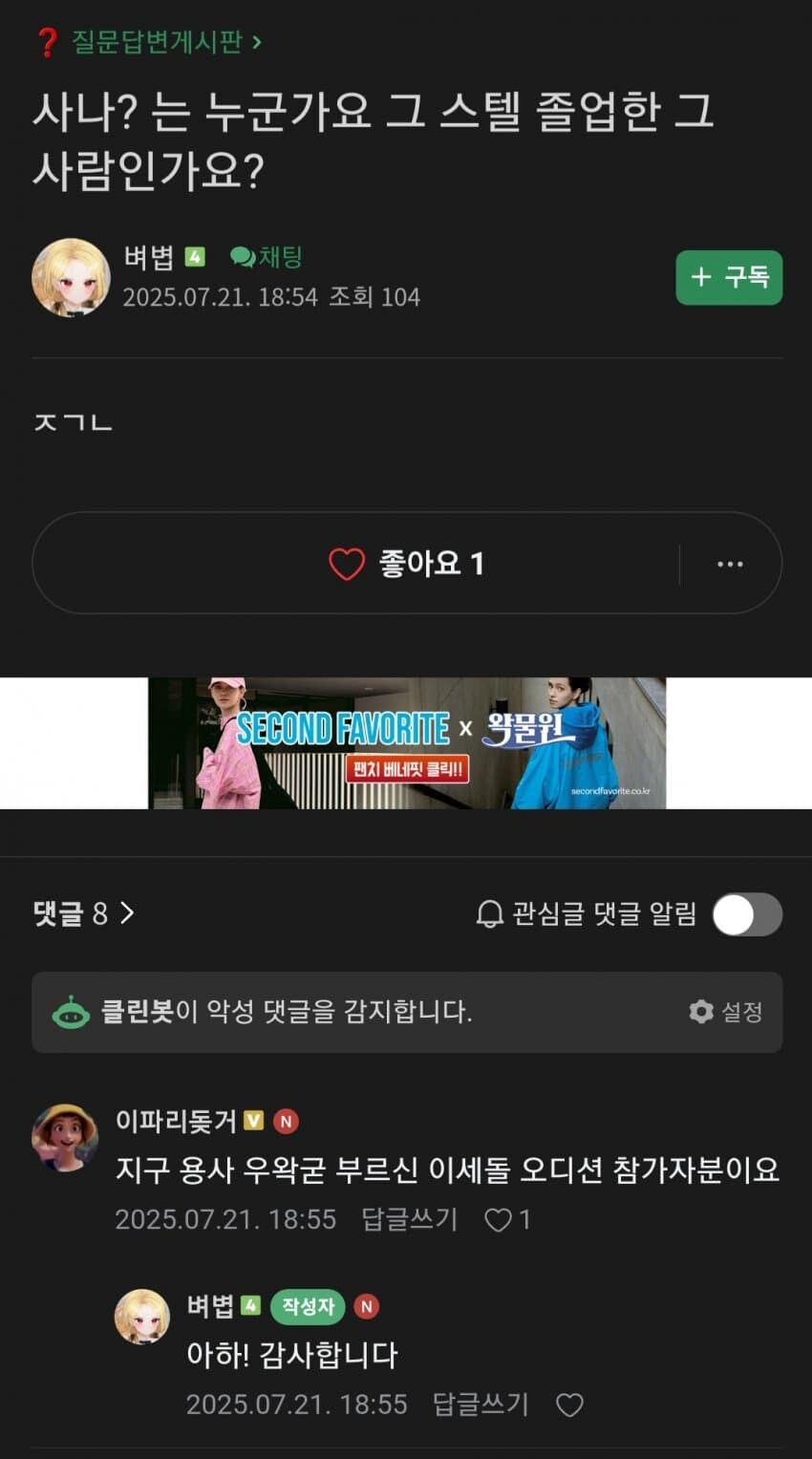Open the post options via the ellipsis button

pos(730,563)
